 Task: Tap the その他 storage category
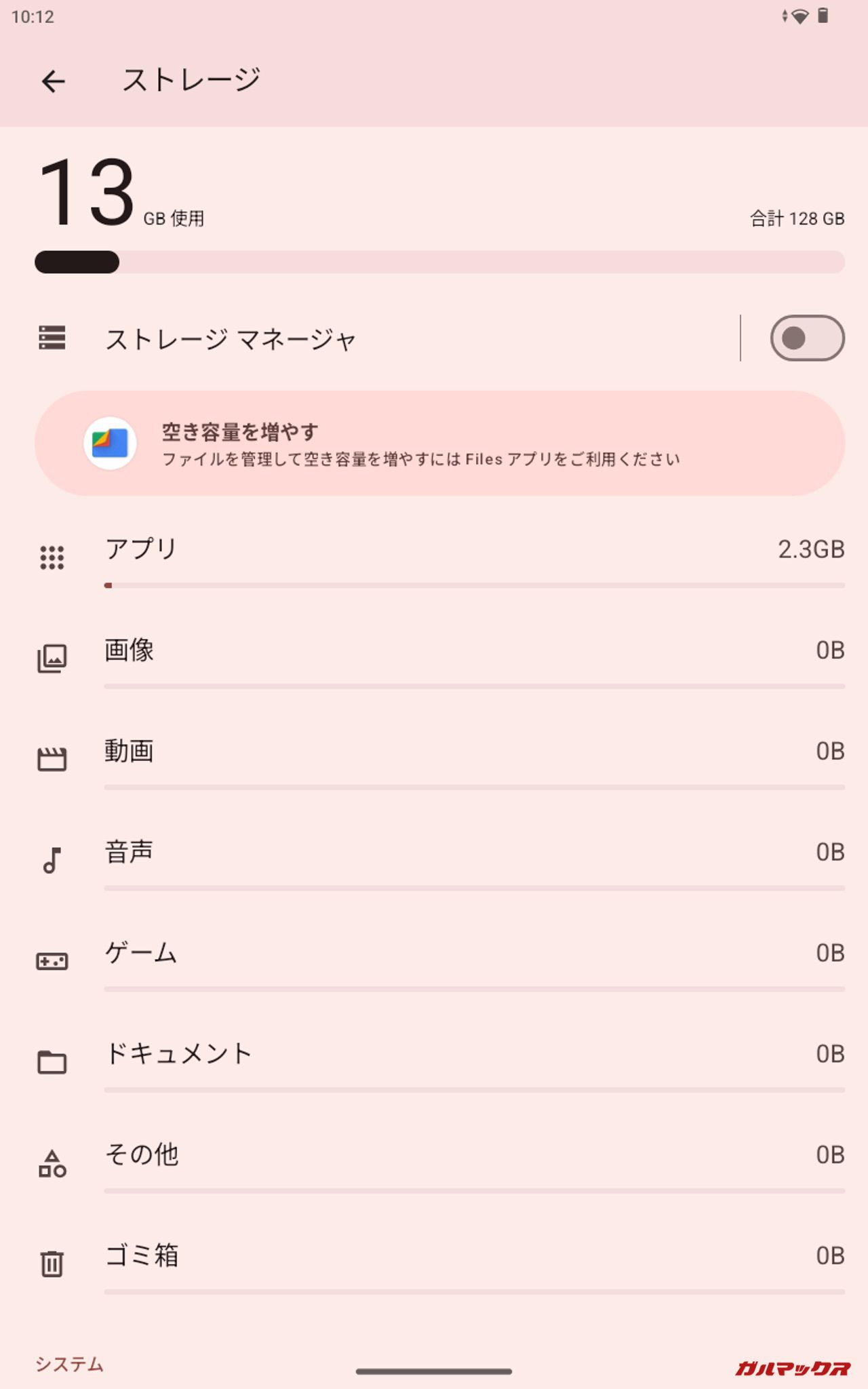pos(439,1162)
